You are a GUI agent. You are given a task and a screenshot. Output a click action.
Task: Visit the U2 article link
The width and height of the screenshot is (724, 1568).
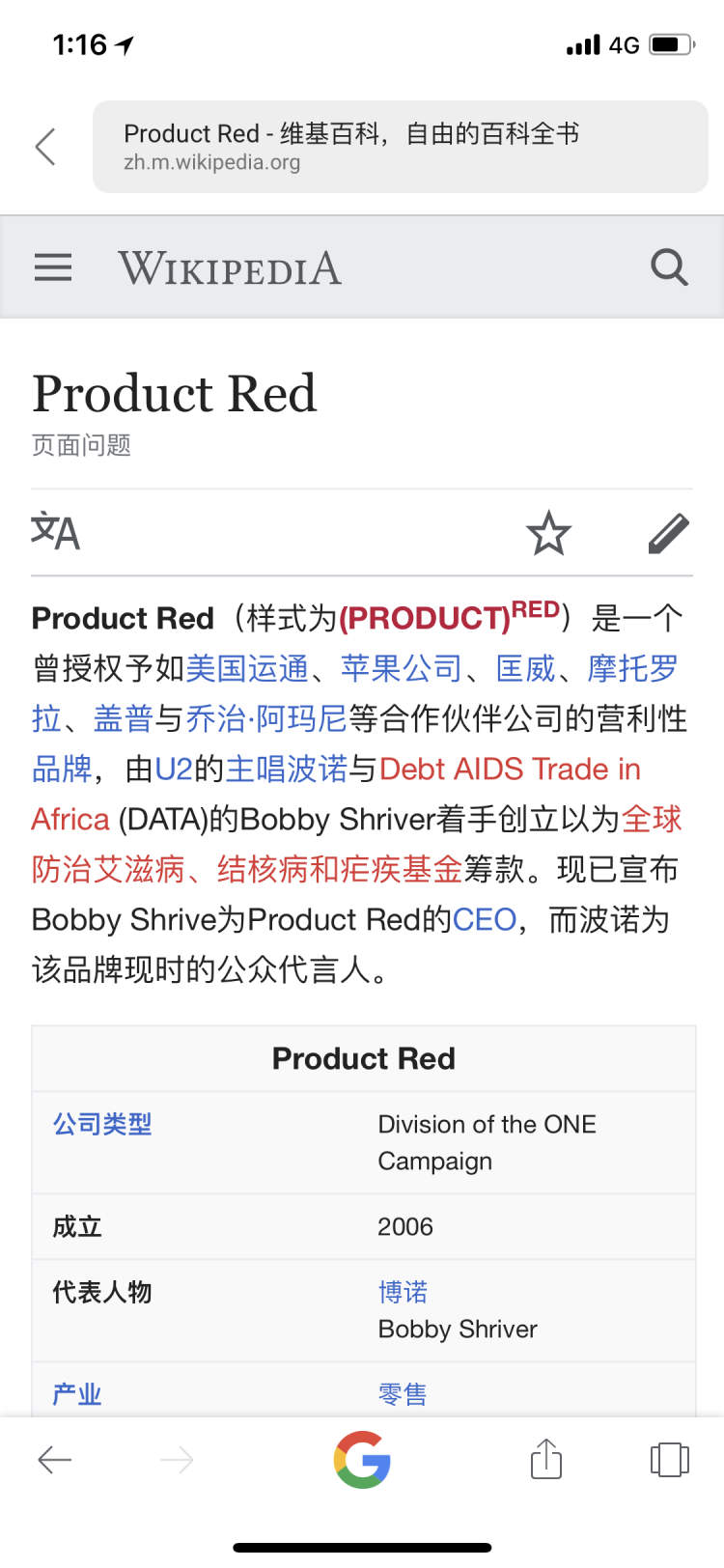(x=174, y=769)
